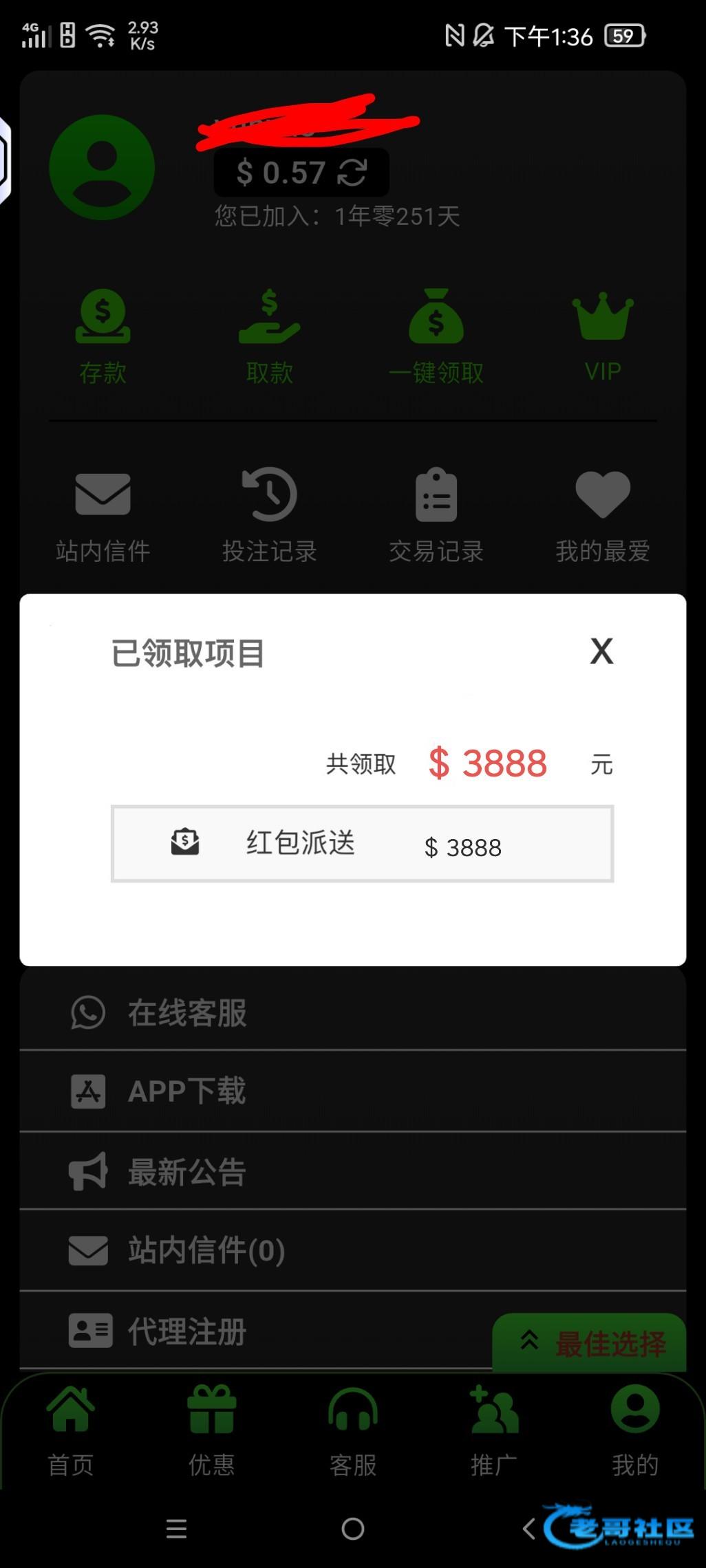The image size is (706, 1568).
Task: Open 最新公告 announcements
Action: pyautogui.click(x=352, y=1171)
